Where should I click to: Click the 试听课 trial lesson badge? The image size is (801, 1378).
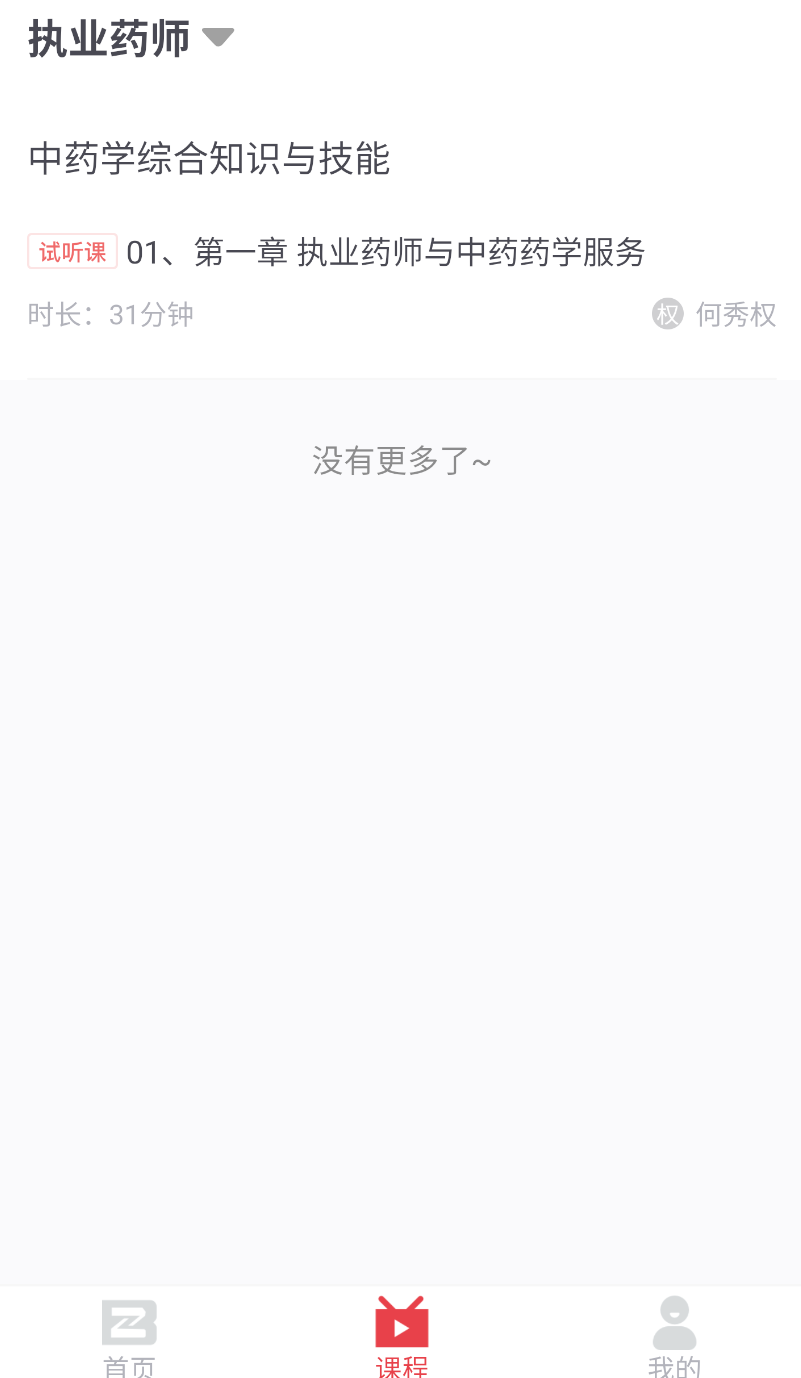pos(71,252)
